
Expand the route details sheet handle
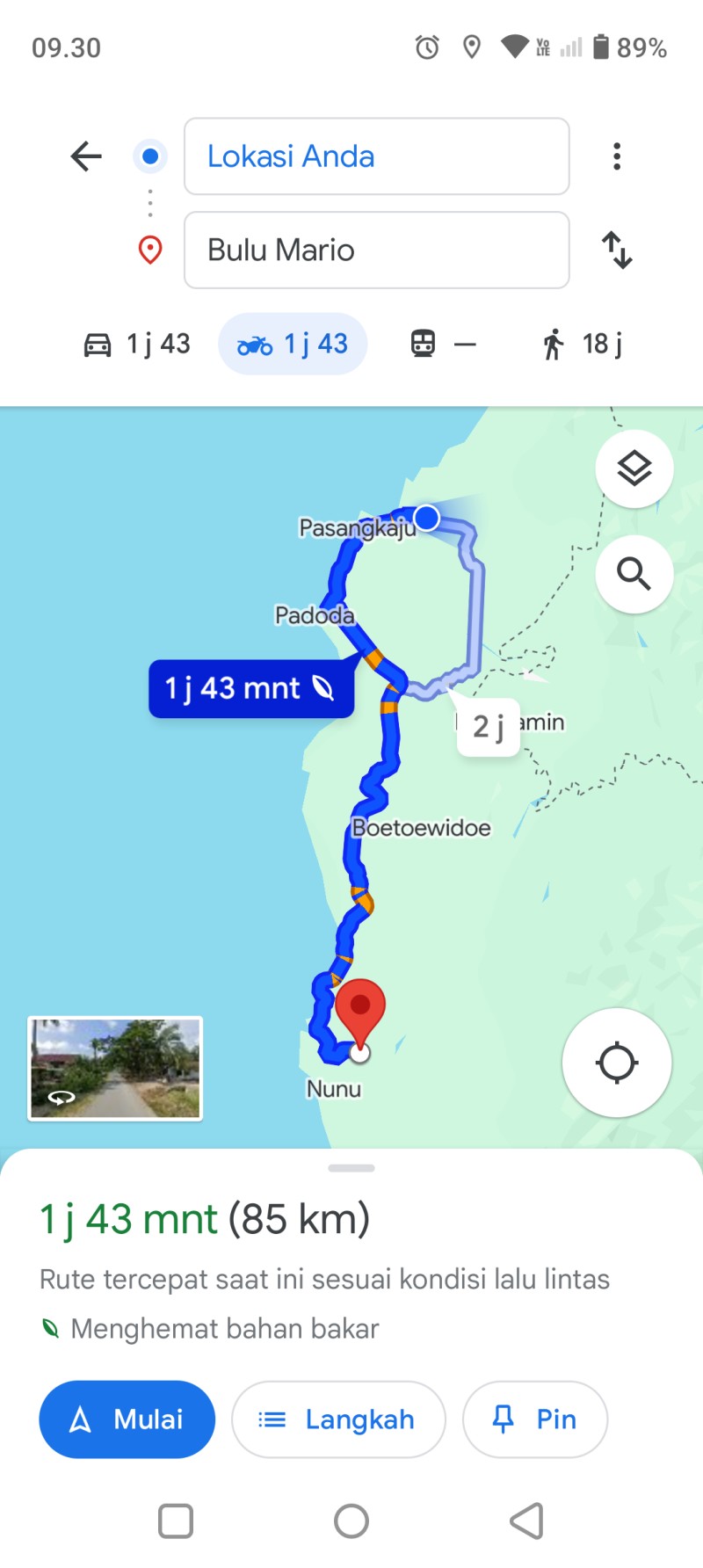[351, 1168]
